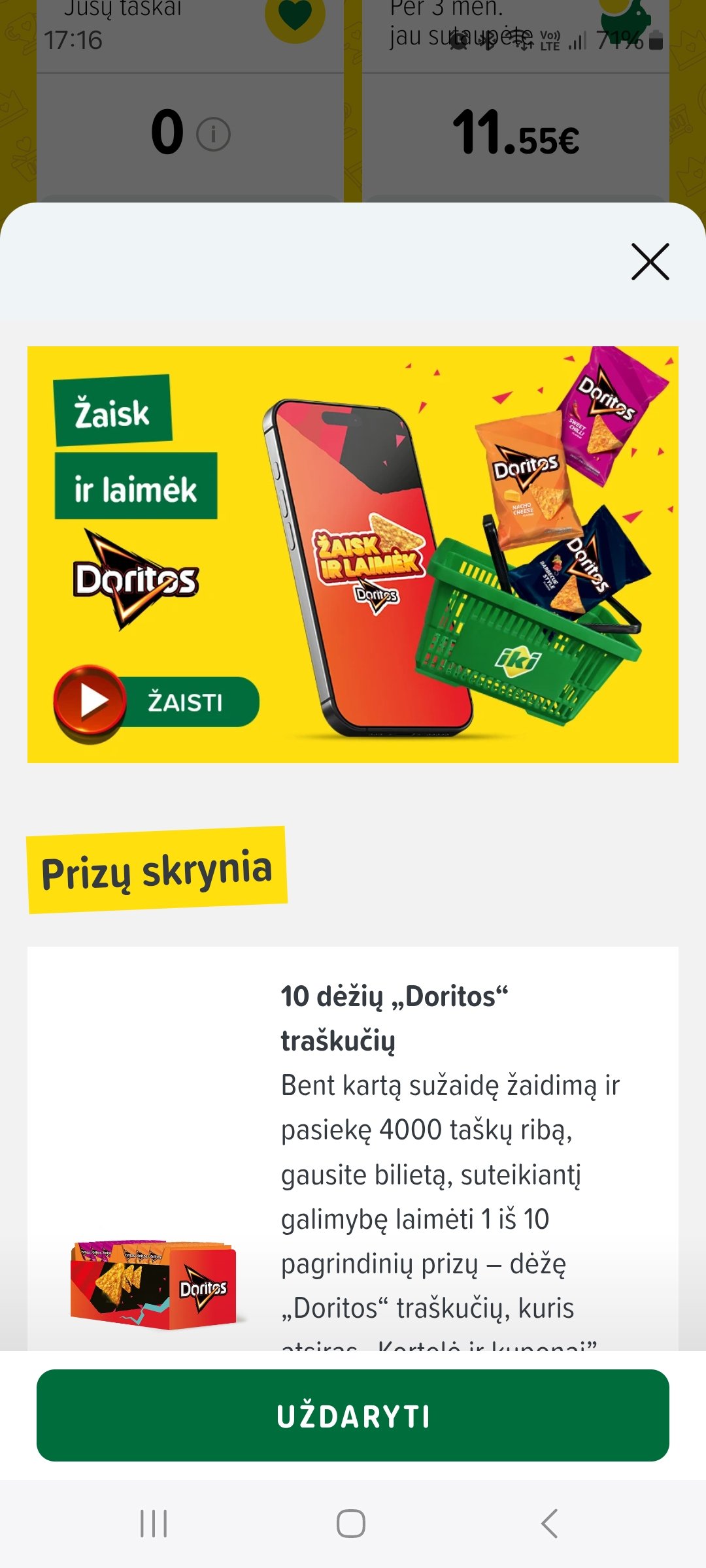
Task: Go to the home screen via system nav
Action: pyautogui.click(x=351, y=1524)
